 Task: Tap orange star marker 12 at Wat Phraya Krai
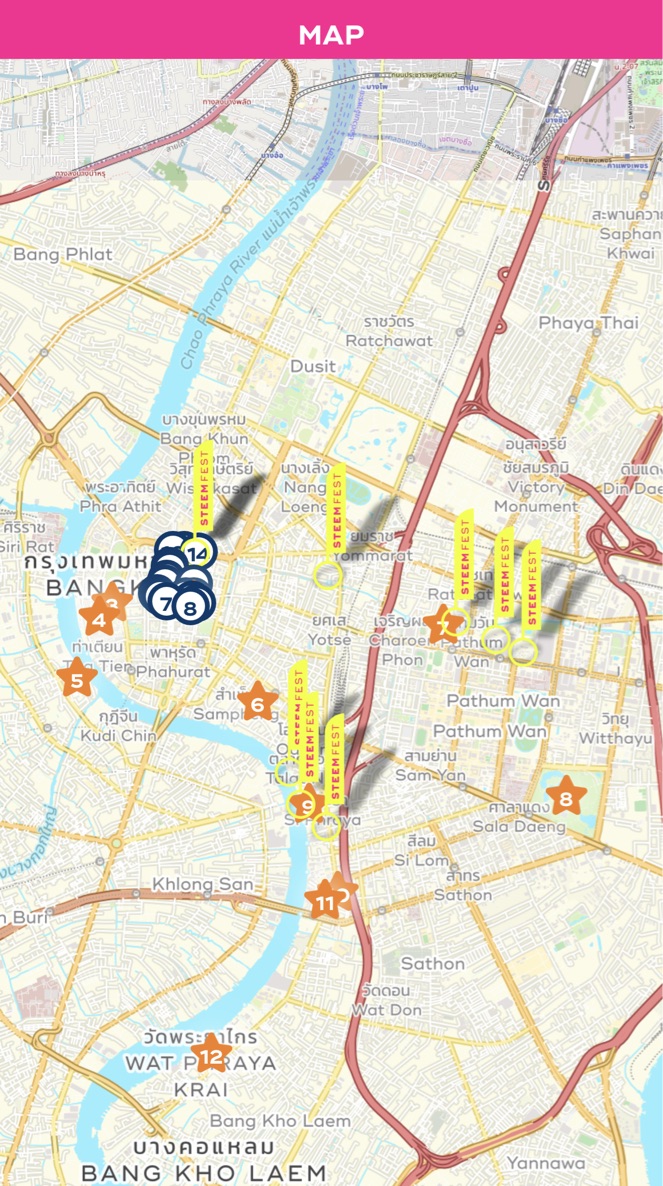pyautogui.click(x=211, y=1055)
